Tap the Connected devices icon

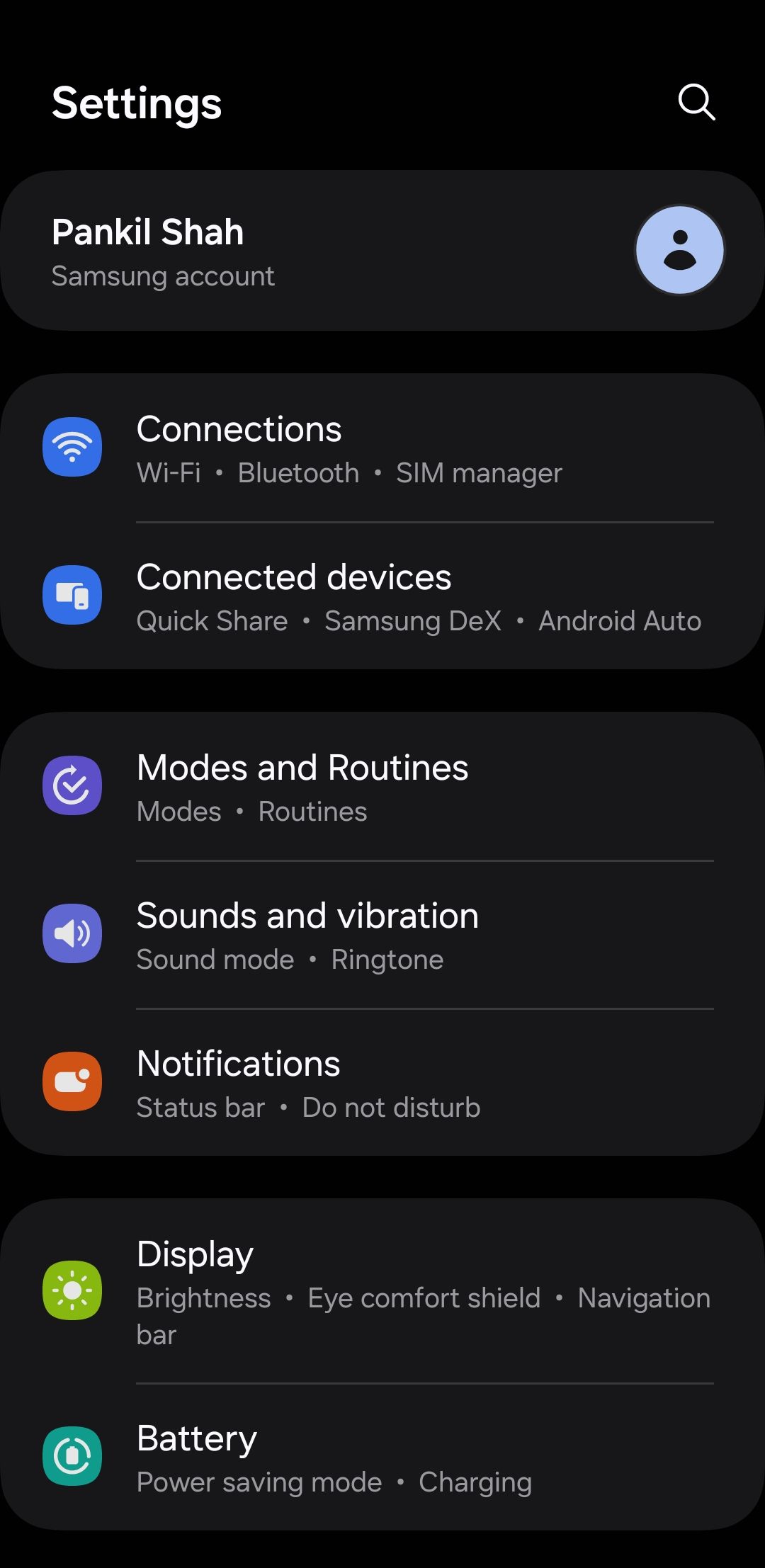[x=72, y=595]
